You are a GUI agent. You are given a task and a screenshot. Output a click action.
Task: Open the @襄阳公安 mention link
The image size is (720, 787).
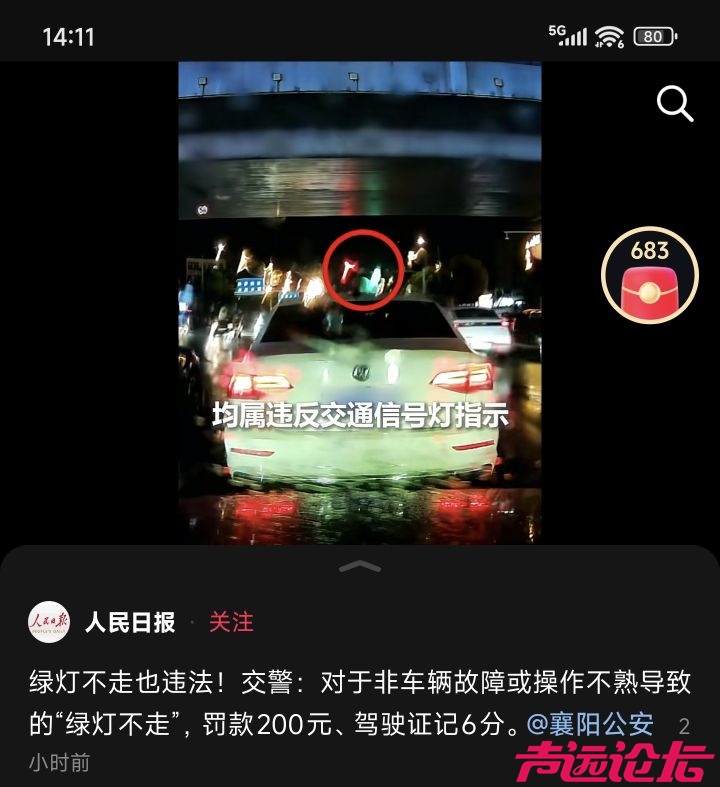point(590,724)
